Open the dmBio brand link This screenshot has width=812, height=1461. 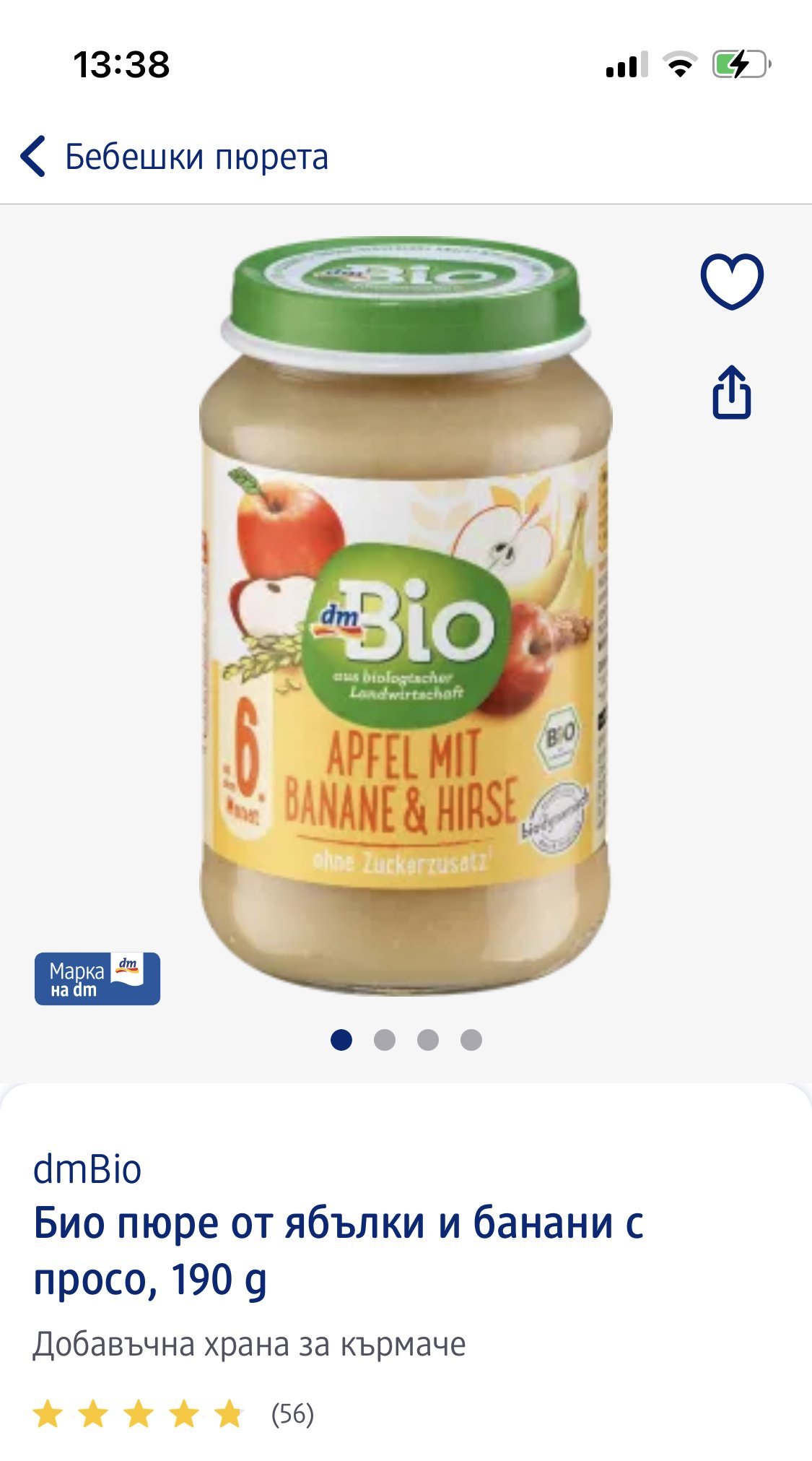click(87, 1170)
